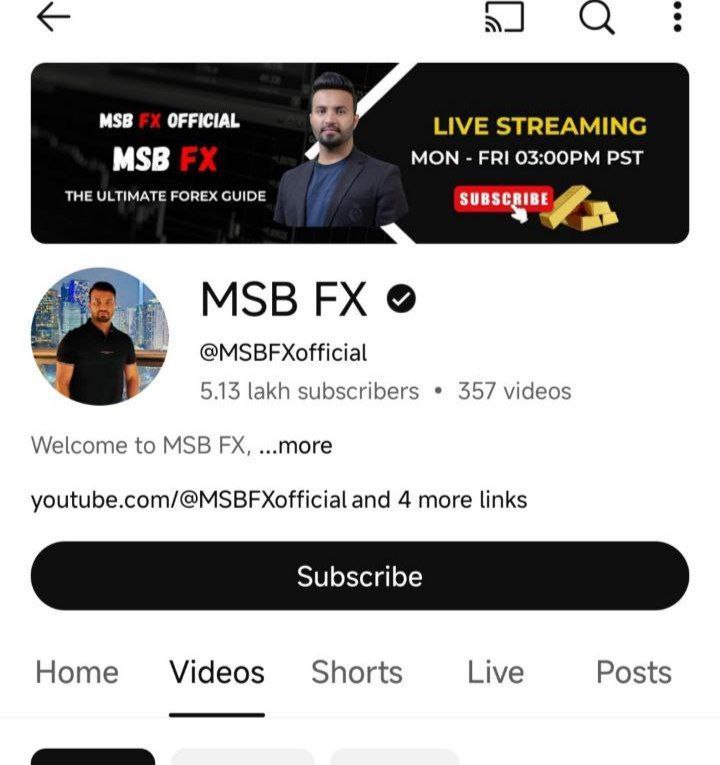Open the three-dot overflow menu
Screen dimensions: 720x765
coord(677,17)
